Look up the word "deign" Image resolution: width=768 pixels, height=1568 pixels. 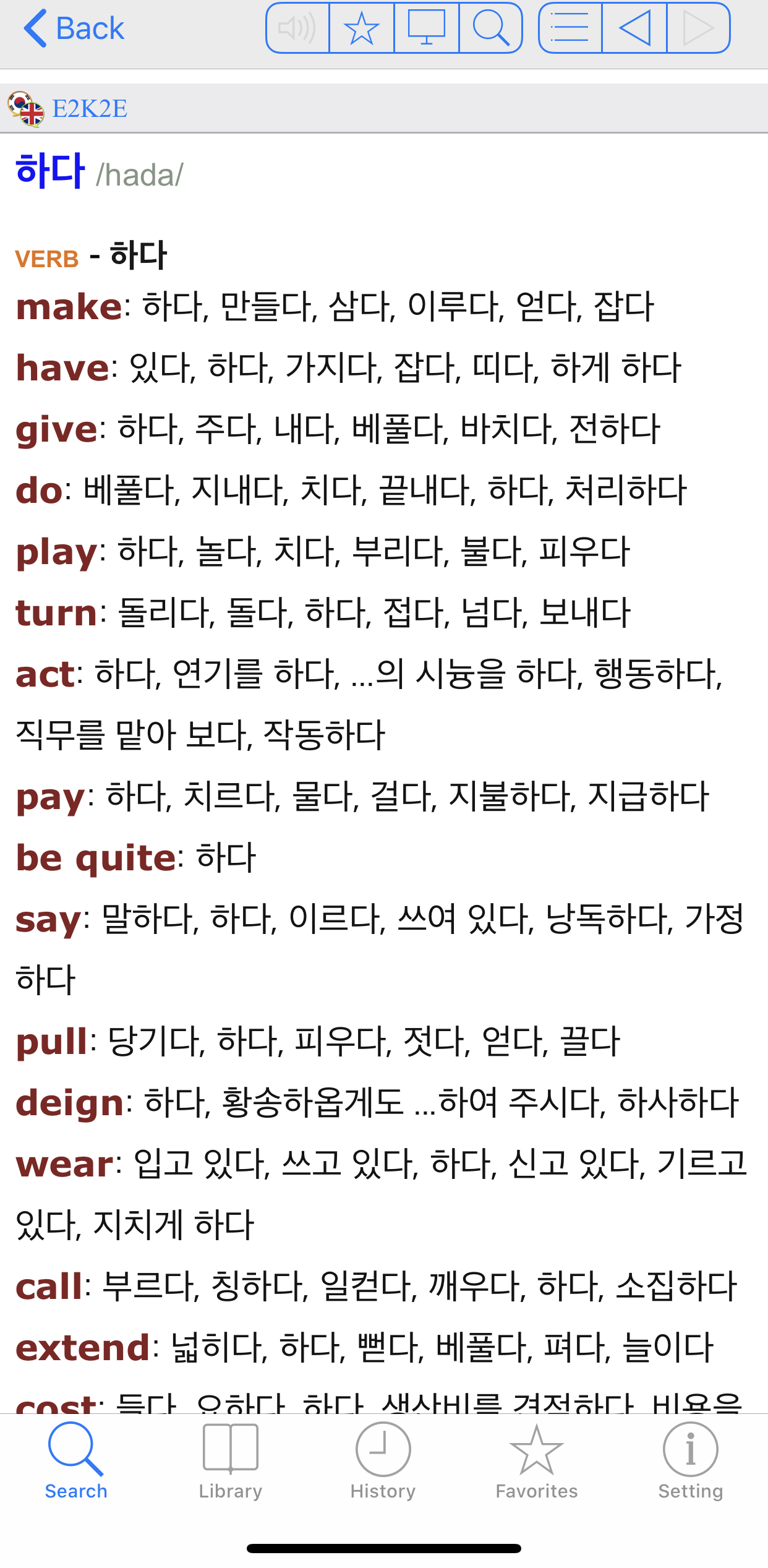click(70, 1103)
